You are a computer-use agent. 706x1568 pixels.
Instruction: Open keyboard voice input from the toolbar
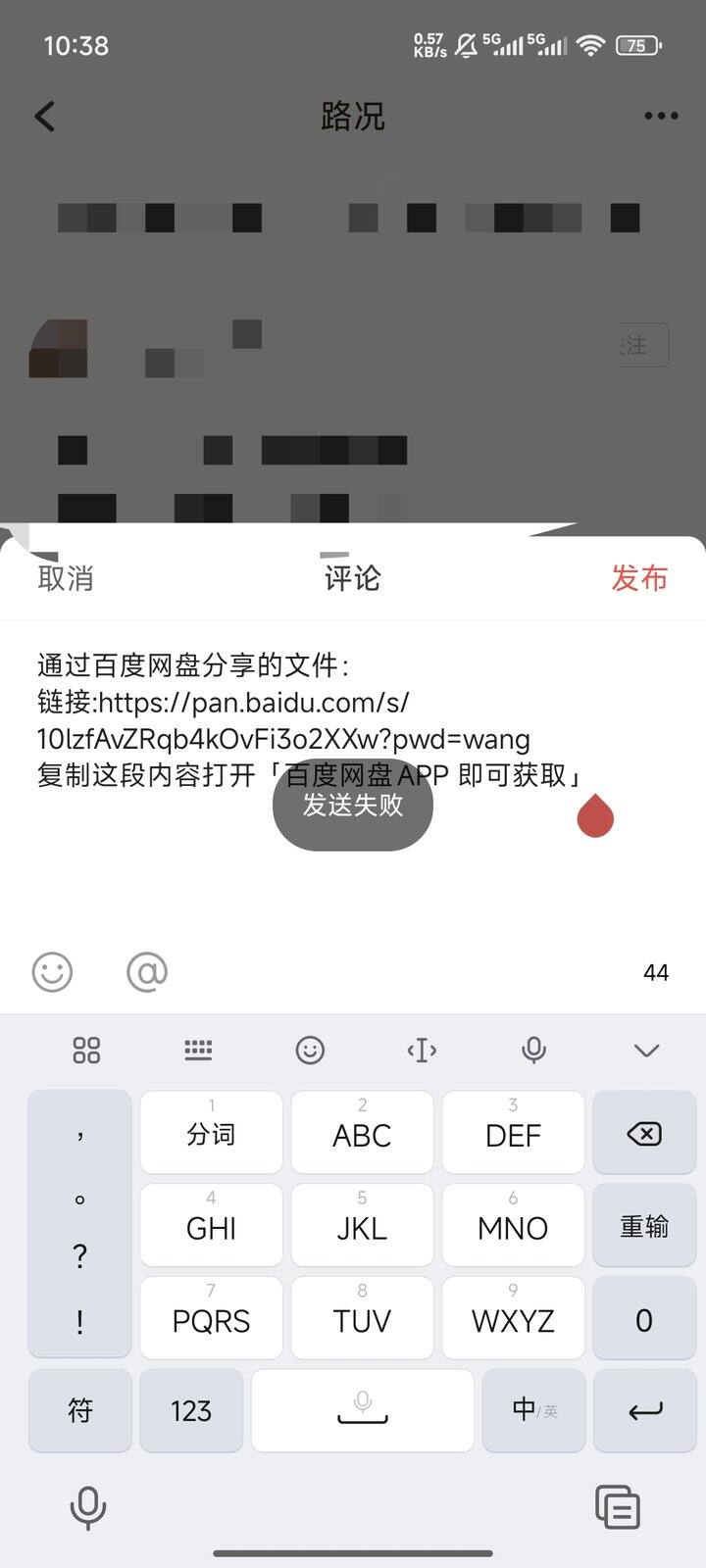pos(533,1051)
